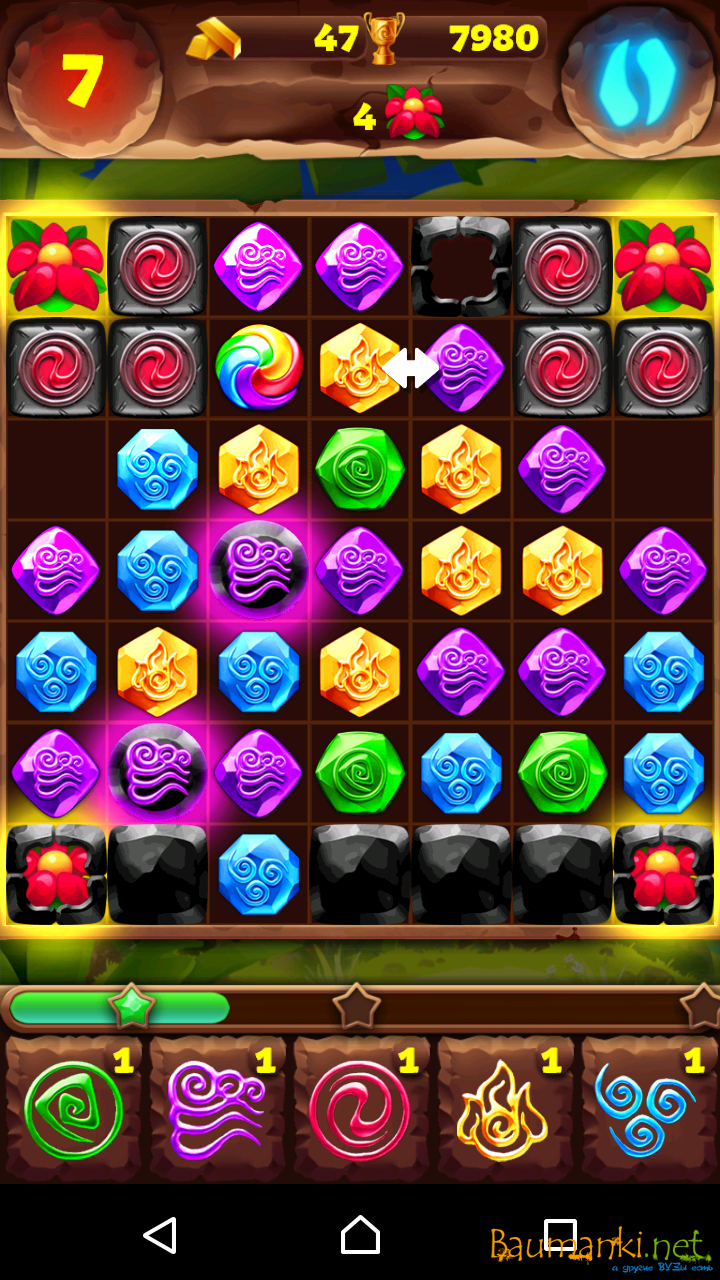Go back with the system back button
Image resolution: width=720 pixels, height=1280 pixels.
coord(160,1235)
